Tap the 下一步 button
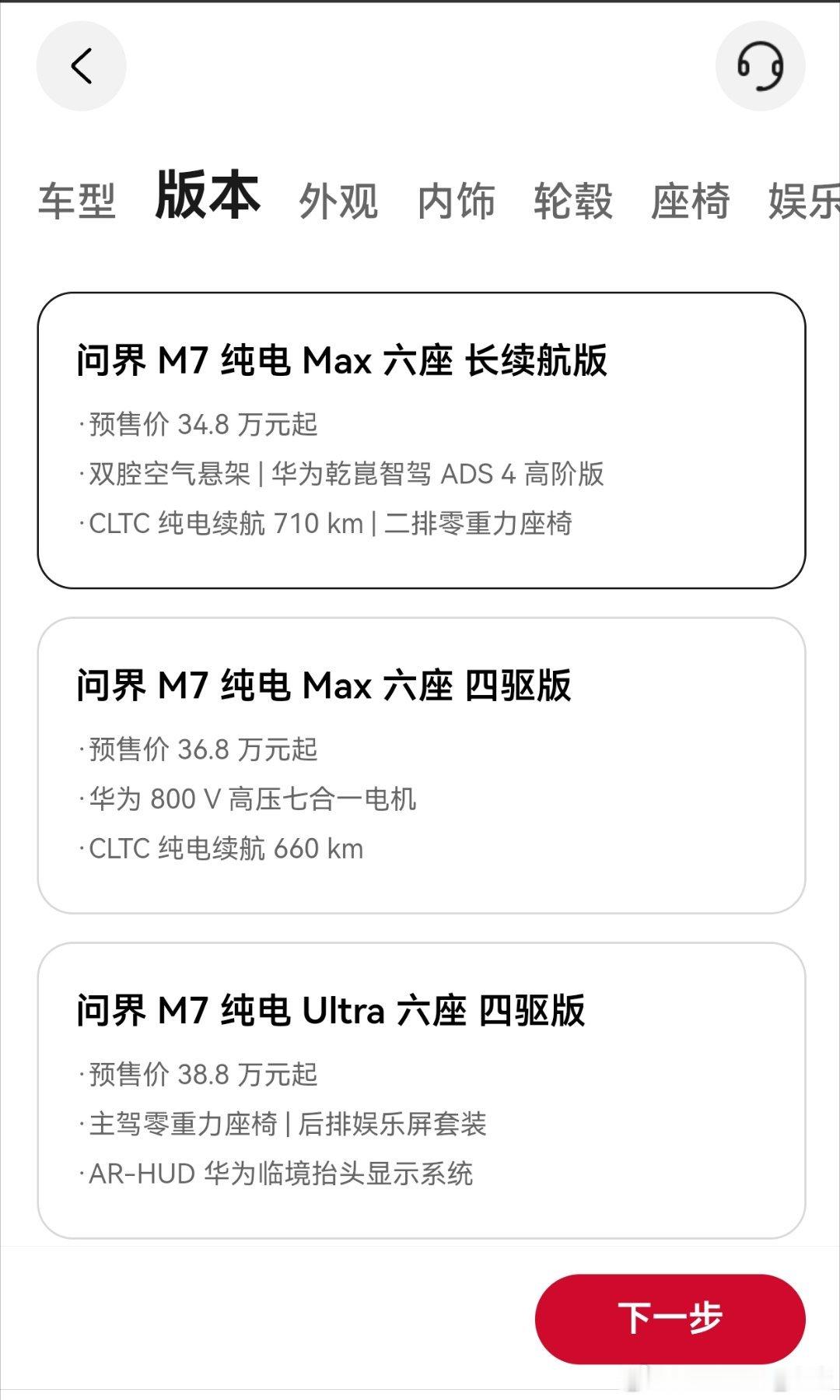The width and height of the screenshot is (840, 1400). pos(670,1318)
